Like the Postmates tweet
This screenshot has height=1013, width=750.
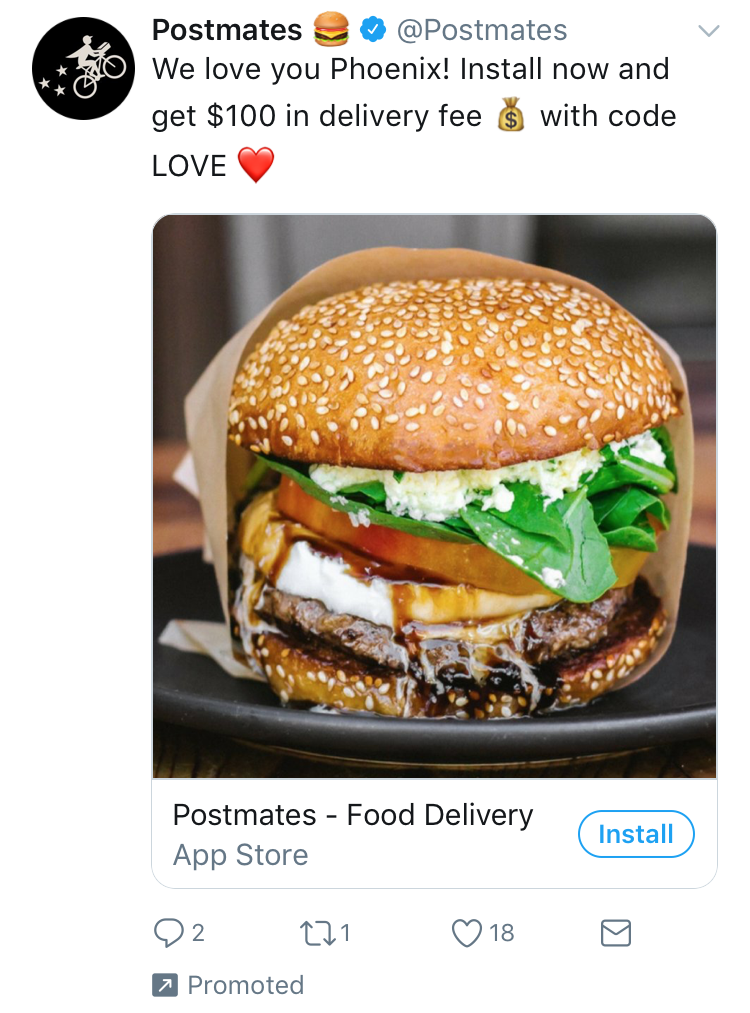click(467, 933)
